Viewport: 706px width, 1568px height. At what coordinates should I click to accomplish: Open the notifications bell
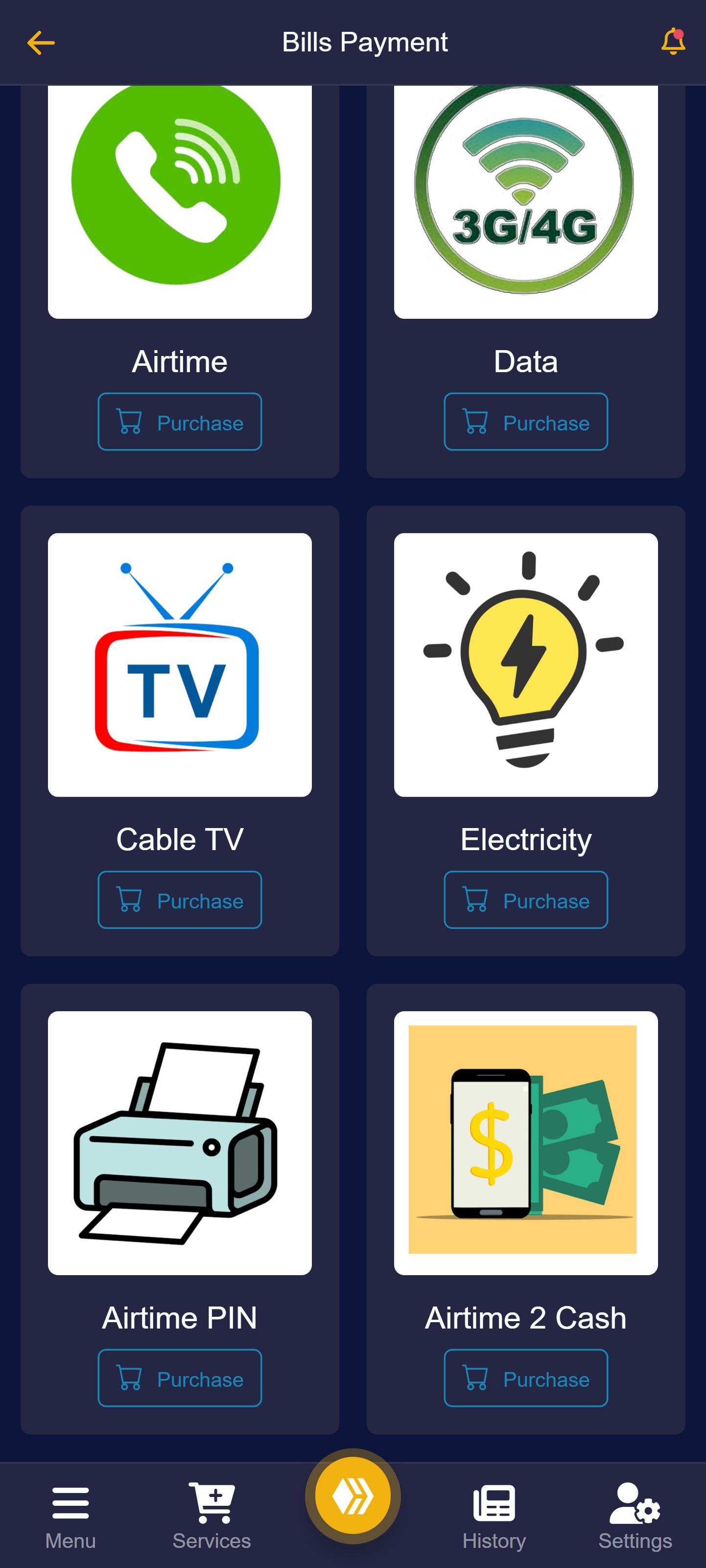coord(673,42)
